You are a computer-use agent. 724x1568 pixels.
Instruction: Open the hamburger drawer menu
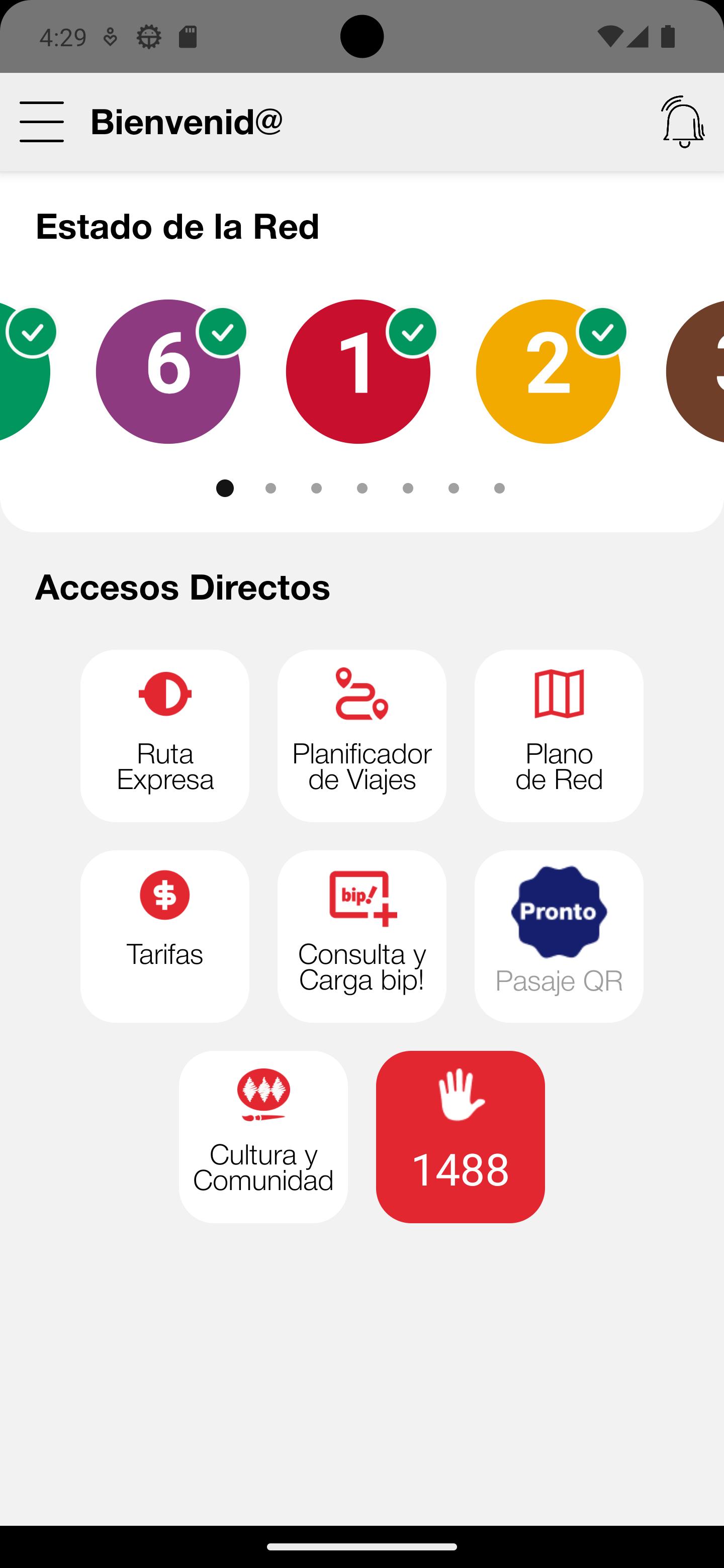coord(41,122)
